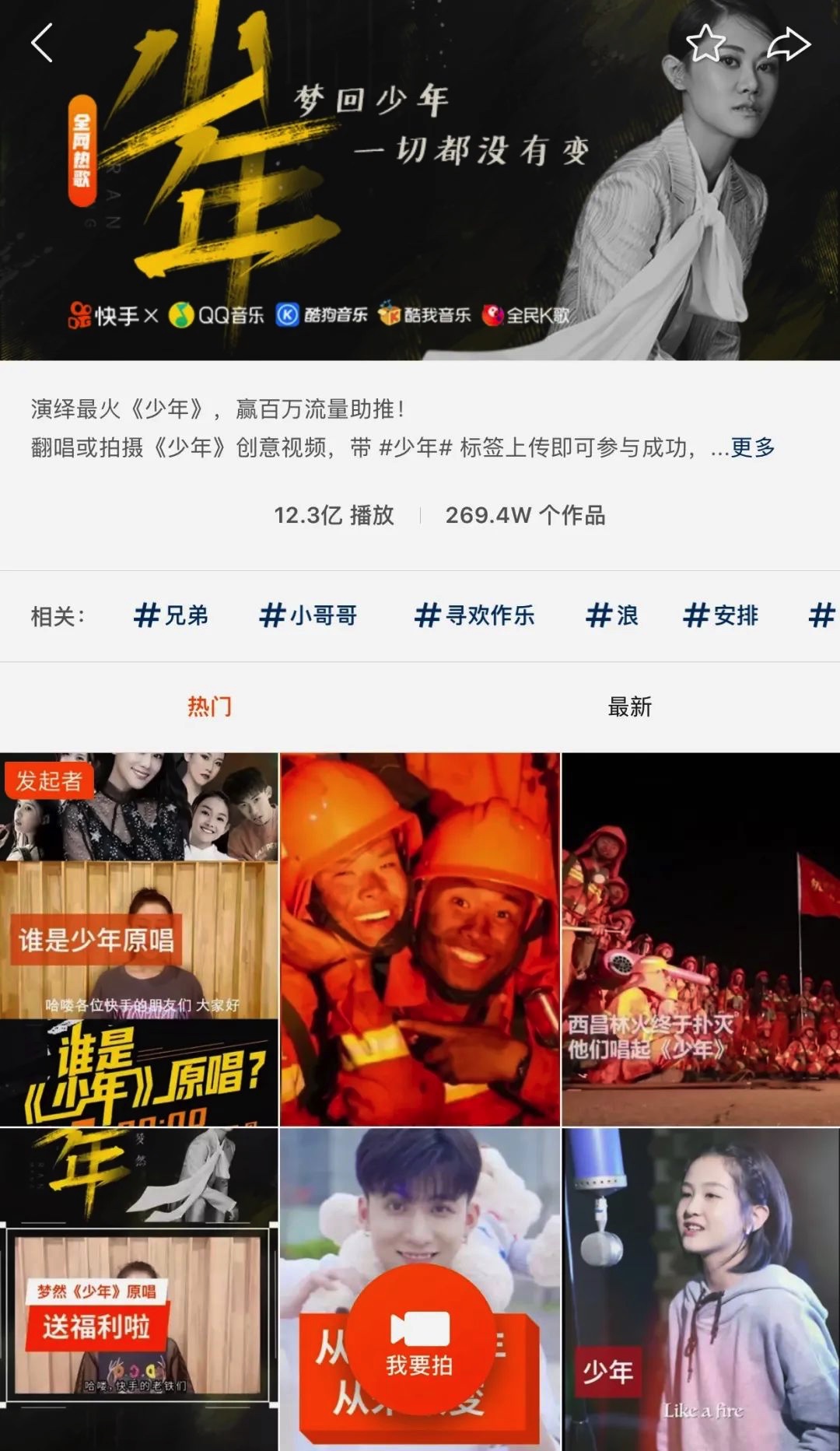Open the #小哥哥 related tag
Screen dimensions: 840x1451
(x=308, y=615)
